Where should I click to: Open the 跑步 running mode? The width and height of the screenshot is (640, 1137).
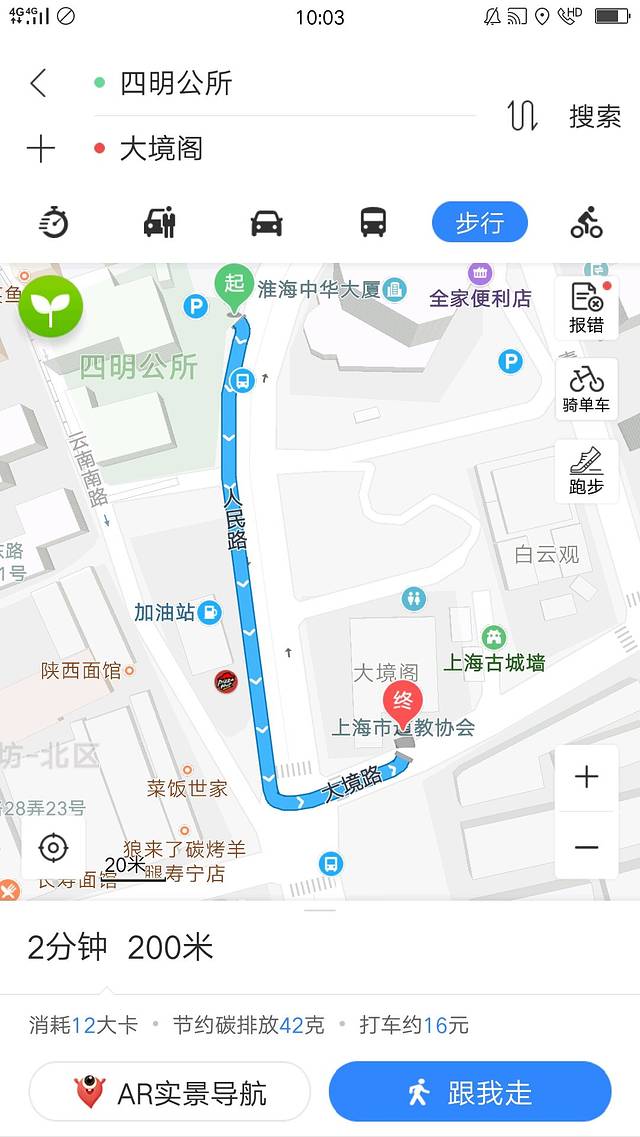(x=586, y=471)
